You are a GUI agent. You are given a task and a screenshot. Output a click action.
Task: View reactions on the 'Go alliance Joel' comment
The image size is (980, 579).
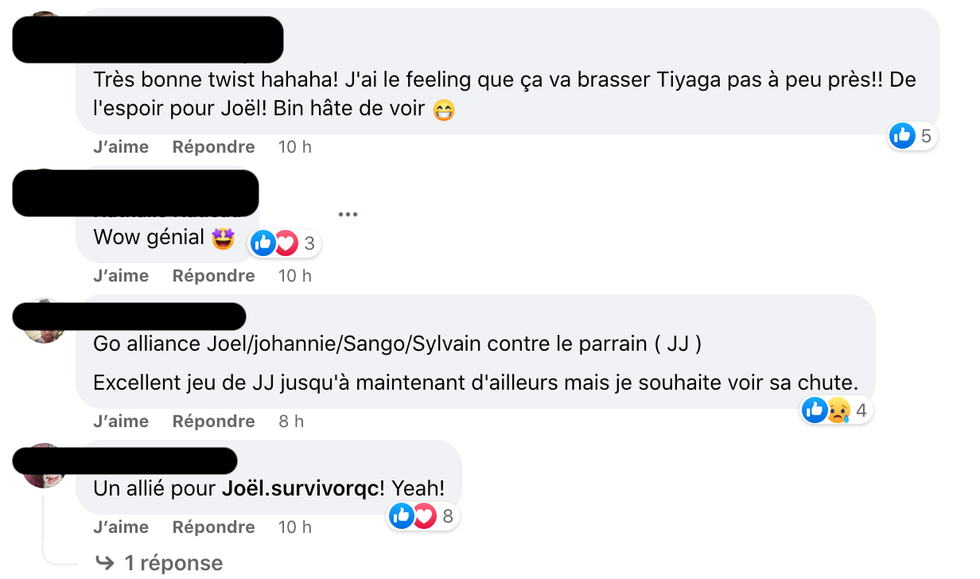pyautogui.click(x=835, y=410)
